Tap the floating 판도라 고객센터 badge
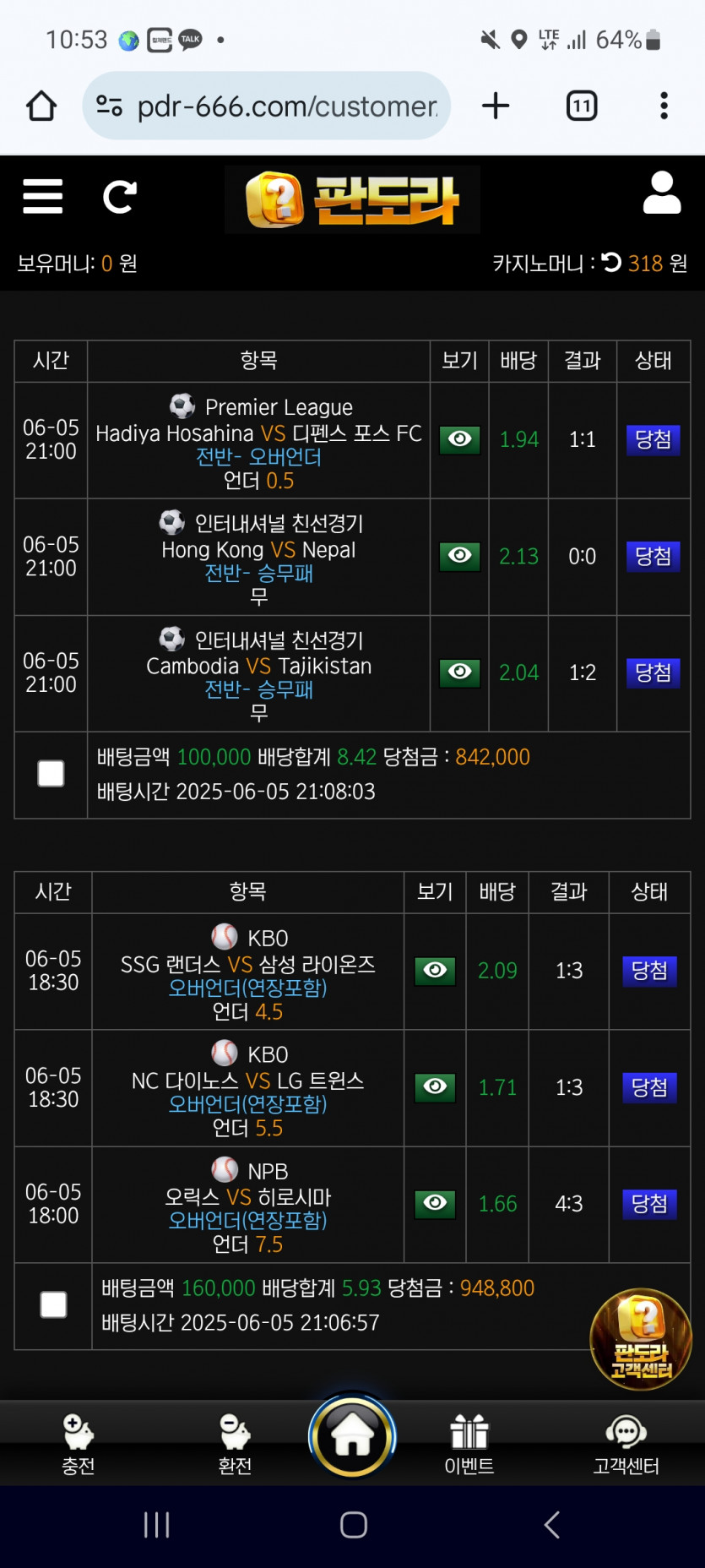This screenshot has width=705, height=1568. [641, 1338]
